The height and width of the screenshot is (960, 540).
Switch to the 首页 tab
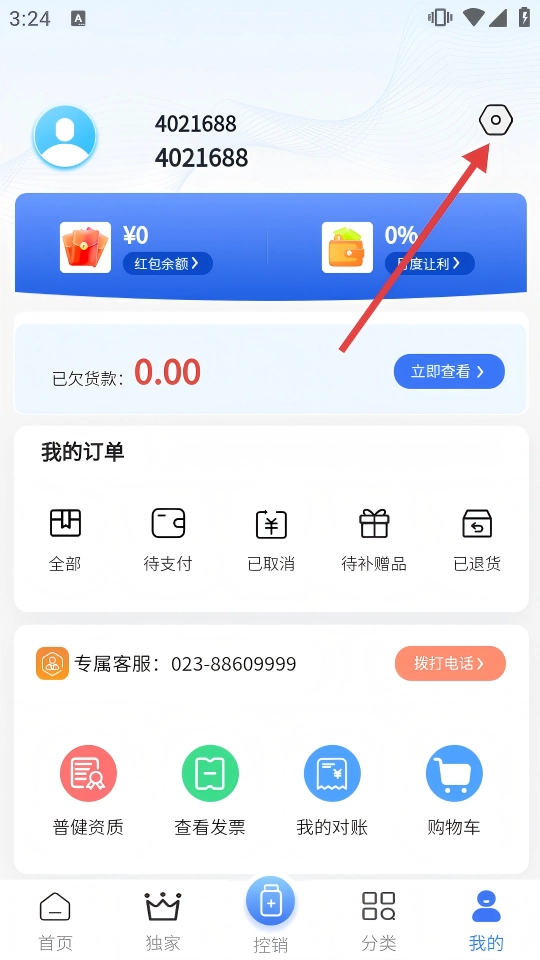pyautogui.click(x=55, y=921)
